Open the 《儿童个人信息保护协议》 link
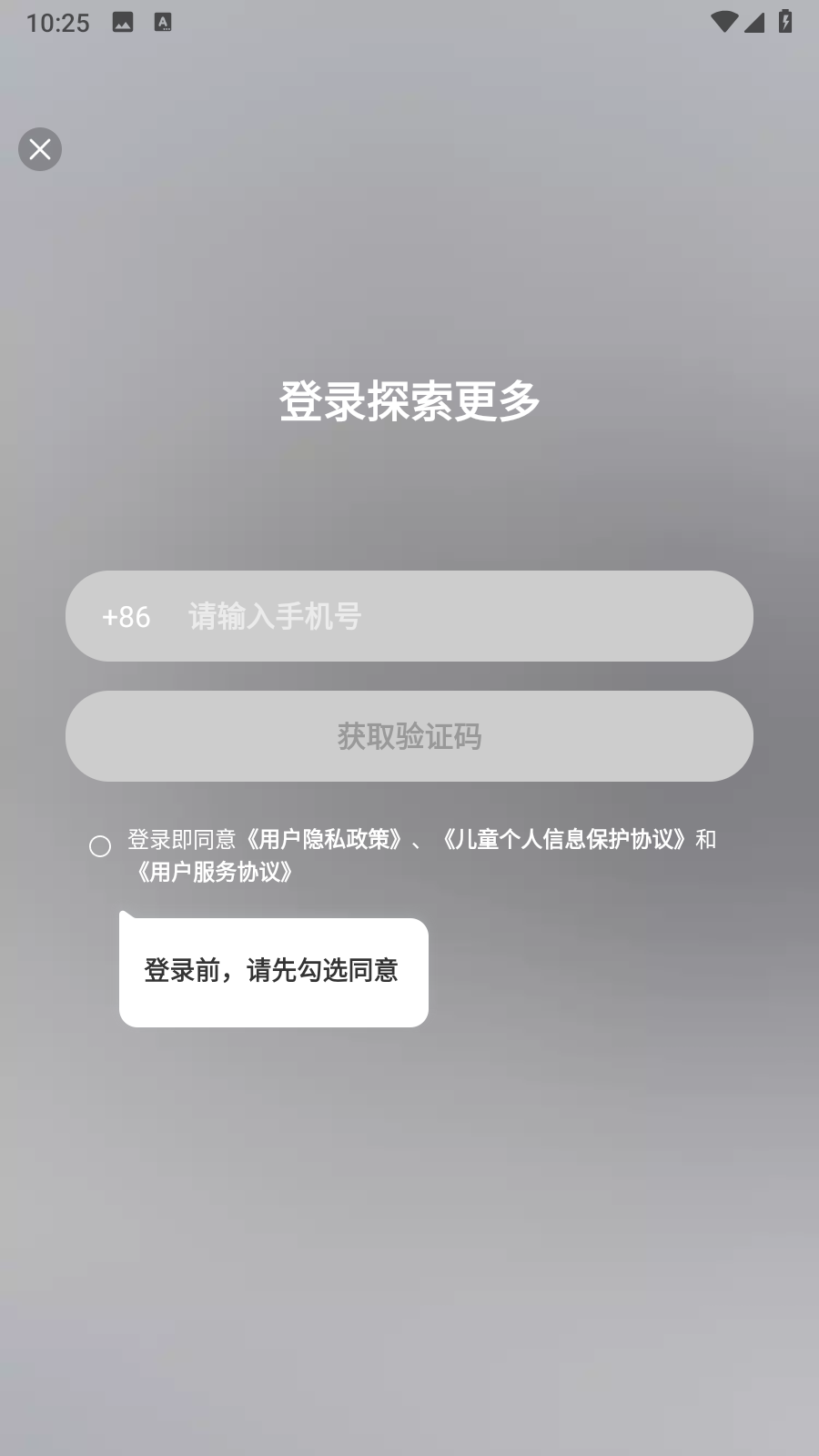Image resolution: width=819 pixels, height=1456 pixels. 564,839
